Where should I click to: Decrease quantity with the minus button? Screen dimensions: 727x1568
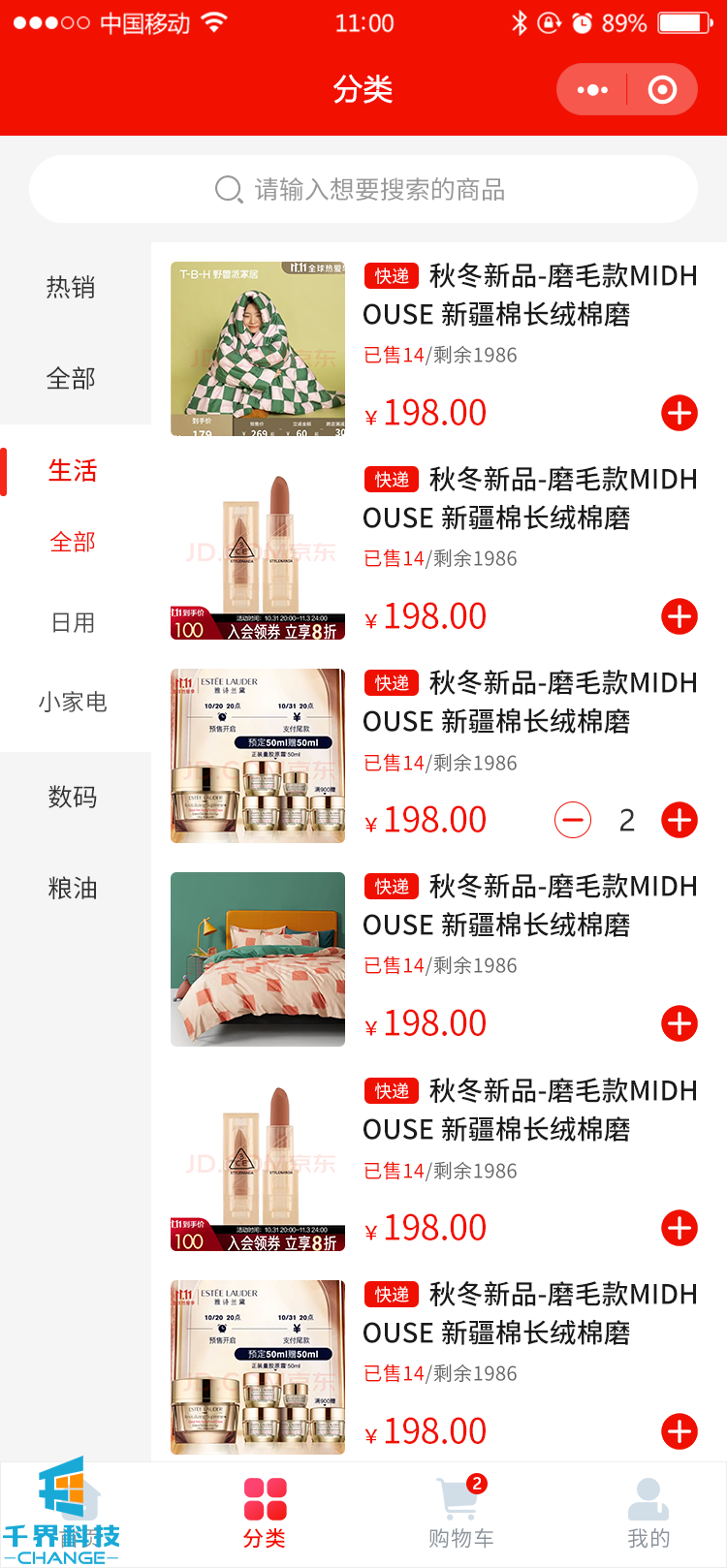[x=573, y=821]
